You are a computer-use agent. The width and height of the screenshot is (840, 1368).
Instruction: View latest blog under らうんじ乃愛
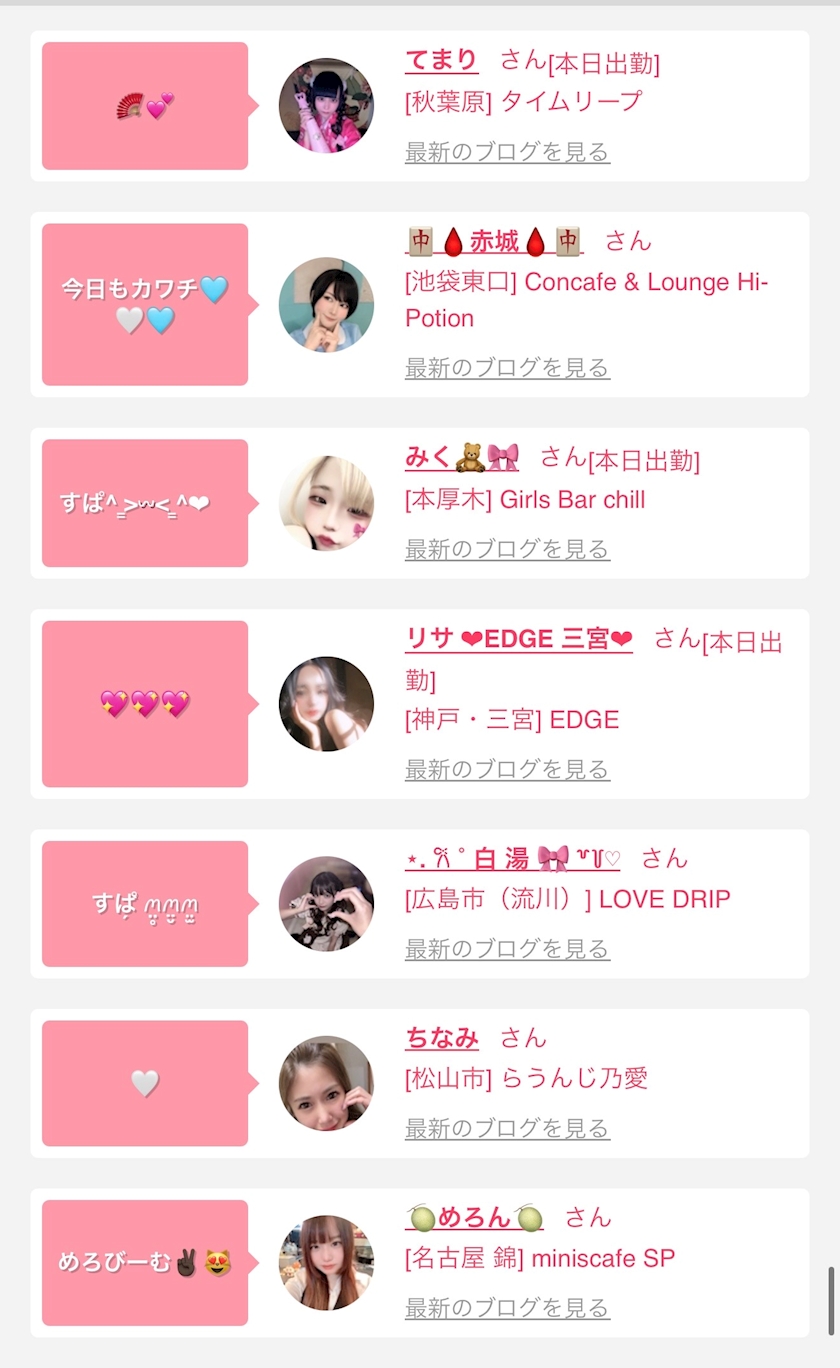click(x=507, y=1128)
